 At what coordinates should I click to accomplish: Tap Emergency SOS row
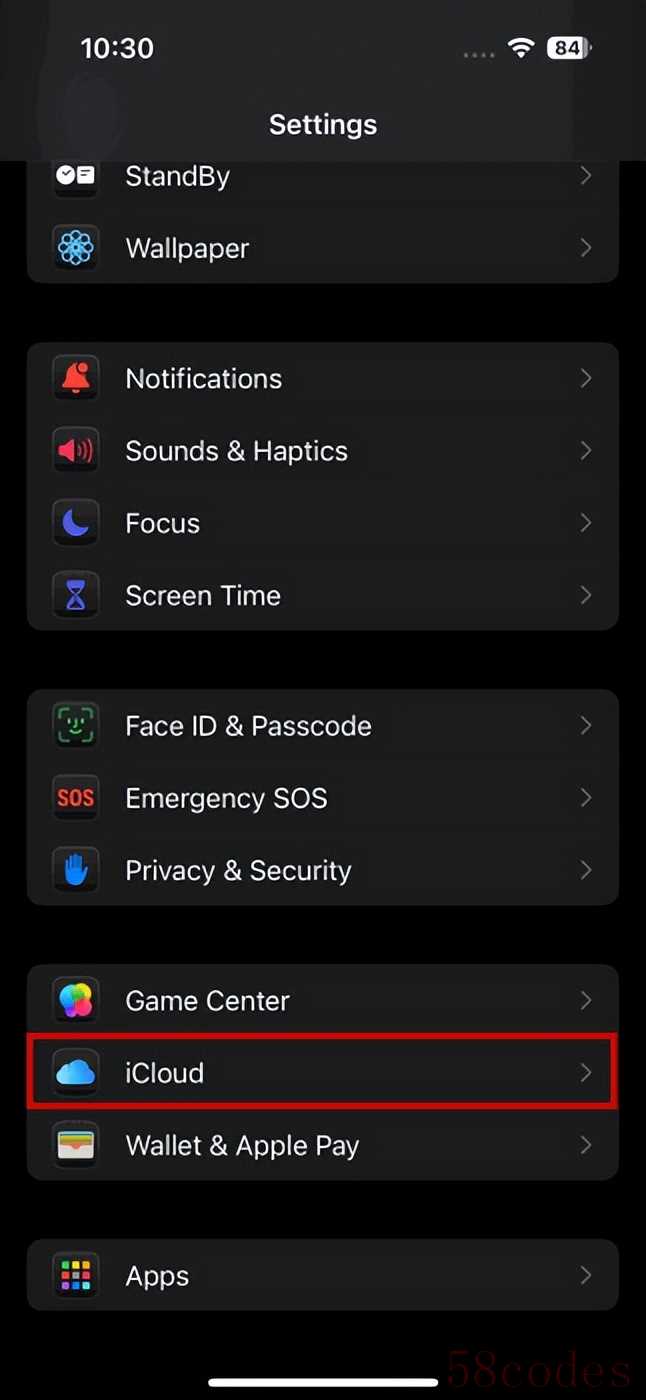click(x=322, y=798)
